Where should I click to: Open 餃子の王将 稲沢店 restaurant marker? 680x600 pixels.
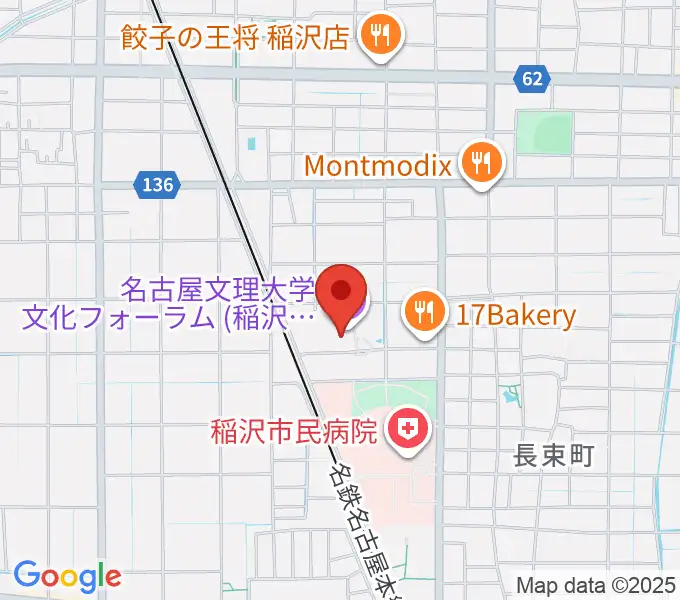(x=381, y=38)
